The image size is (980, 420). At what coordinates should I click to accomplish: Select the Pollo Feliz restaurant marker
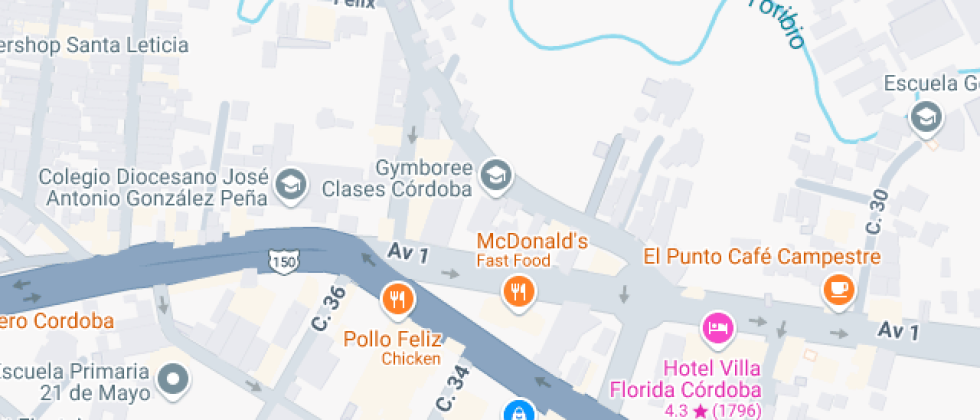pyautogui.click(x=397, y=299)
